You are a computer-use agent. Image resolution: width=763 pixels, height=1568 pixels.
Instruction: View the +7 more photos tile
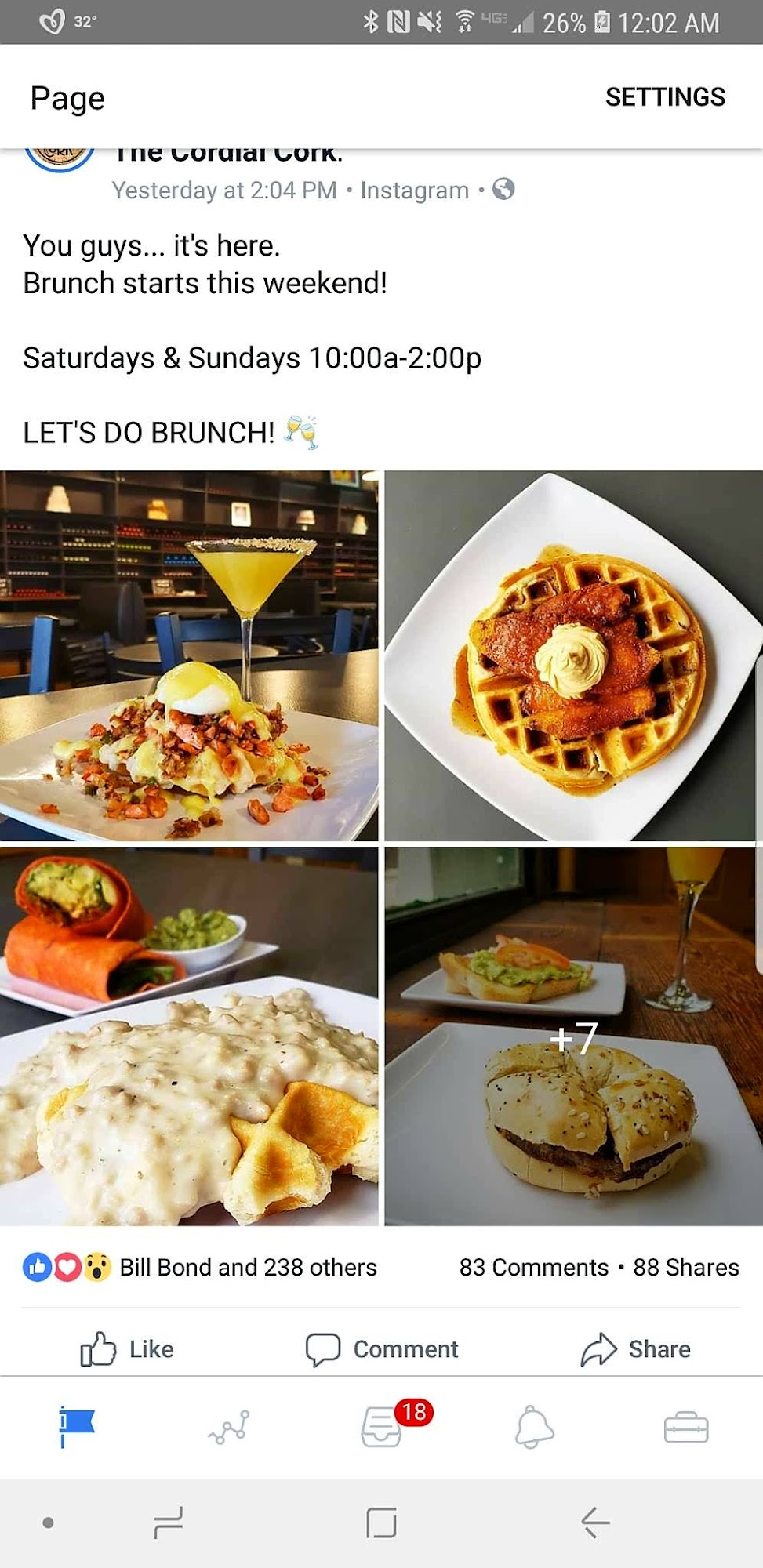(x=573, y=1036)
